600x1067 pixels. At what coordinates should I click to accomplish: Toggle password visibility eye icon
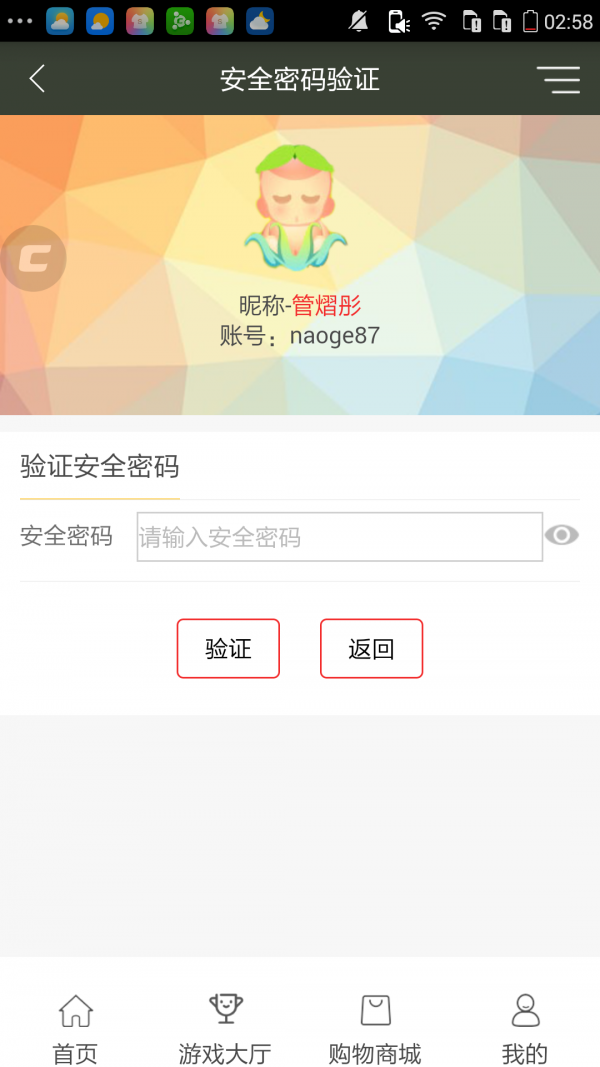click(x=562, y=536)
